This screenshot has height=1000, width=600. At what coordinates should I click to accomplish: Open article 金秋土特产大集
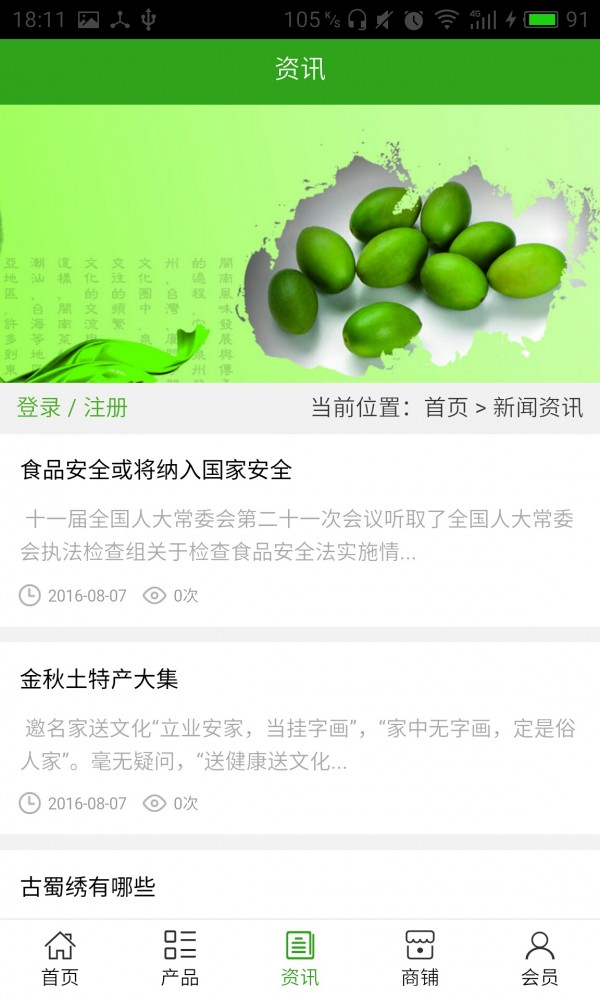(99, 679)
